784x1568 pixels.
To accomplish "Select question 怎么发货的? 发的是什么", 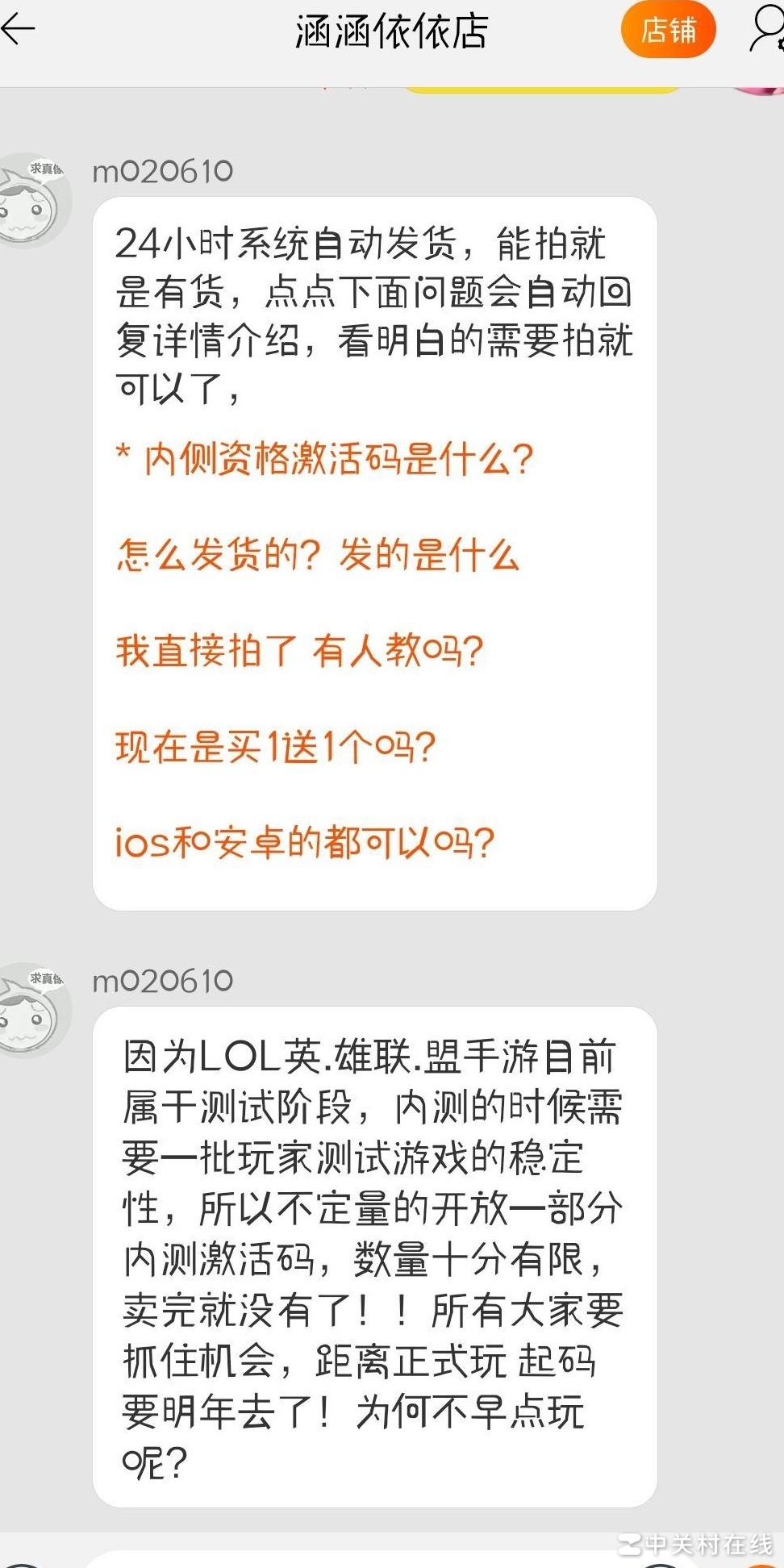I will coord(318,555).
